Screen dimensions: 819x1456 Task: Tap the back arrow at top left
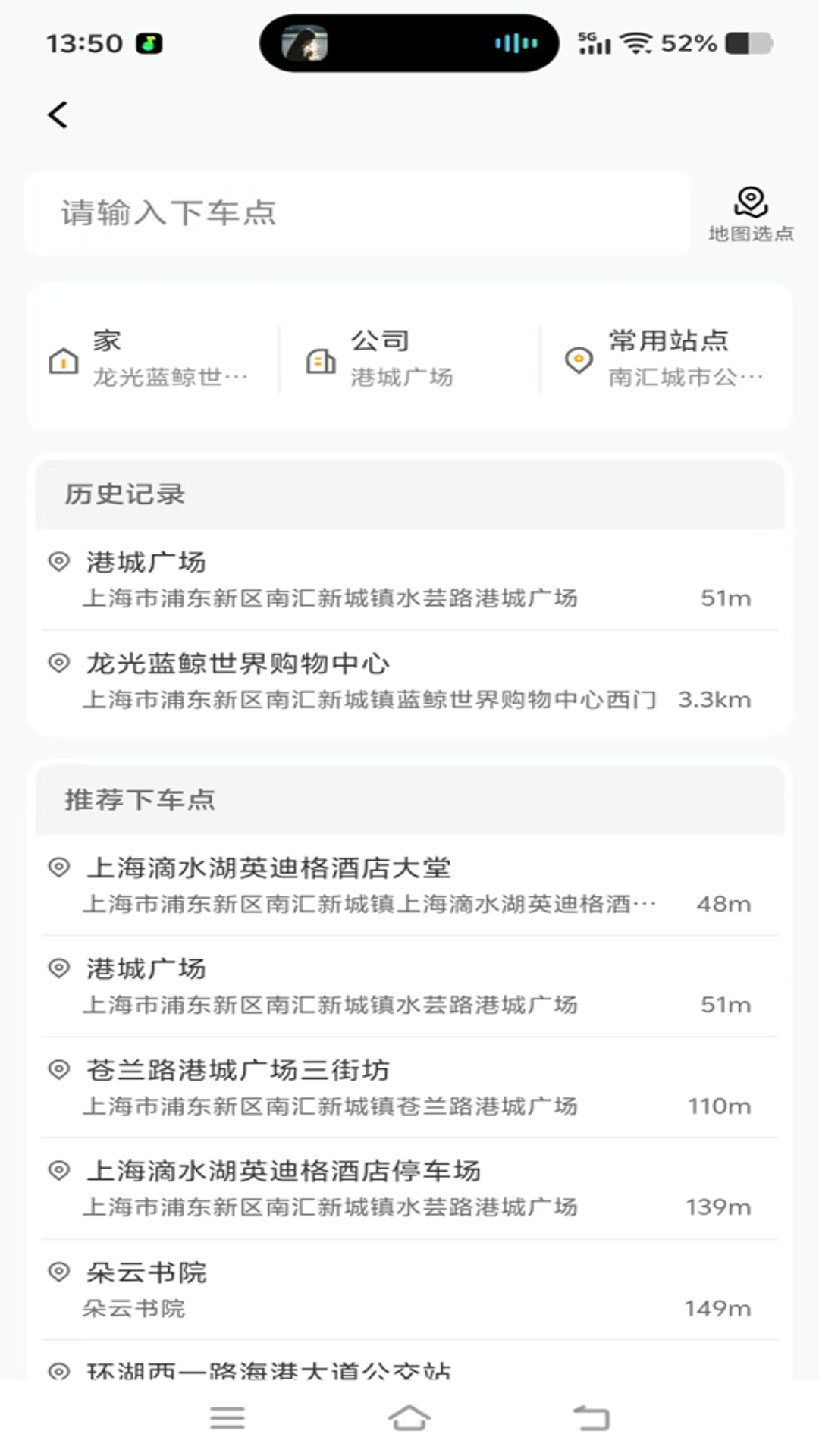(57, 115)
